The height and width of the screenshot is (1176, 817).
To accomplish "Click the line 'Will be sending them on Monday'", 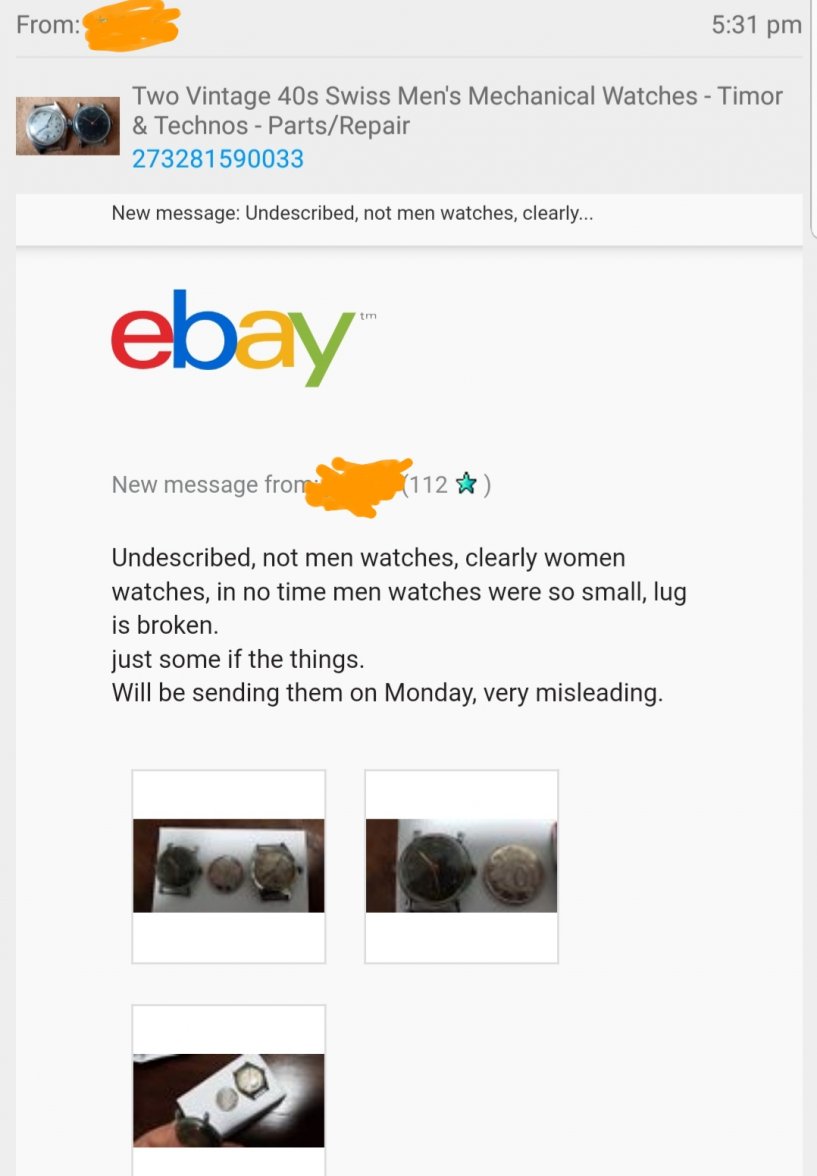I will click(x=390, y=692).
